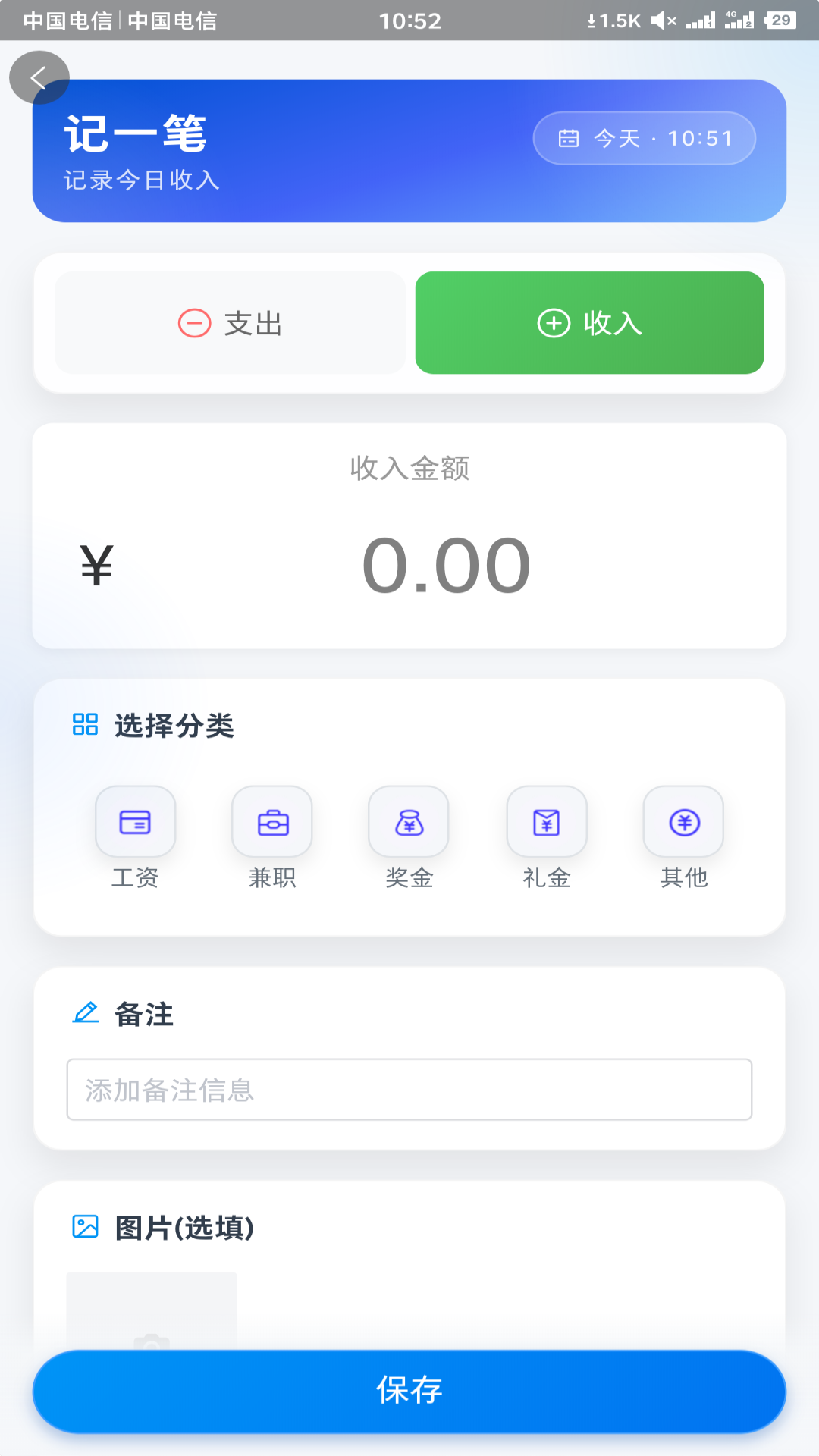Image resolution: width=819 pixels, height=1456 pixels.
Task: Click the 图片(选填) picture icon
Action: point(86,1226)
